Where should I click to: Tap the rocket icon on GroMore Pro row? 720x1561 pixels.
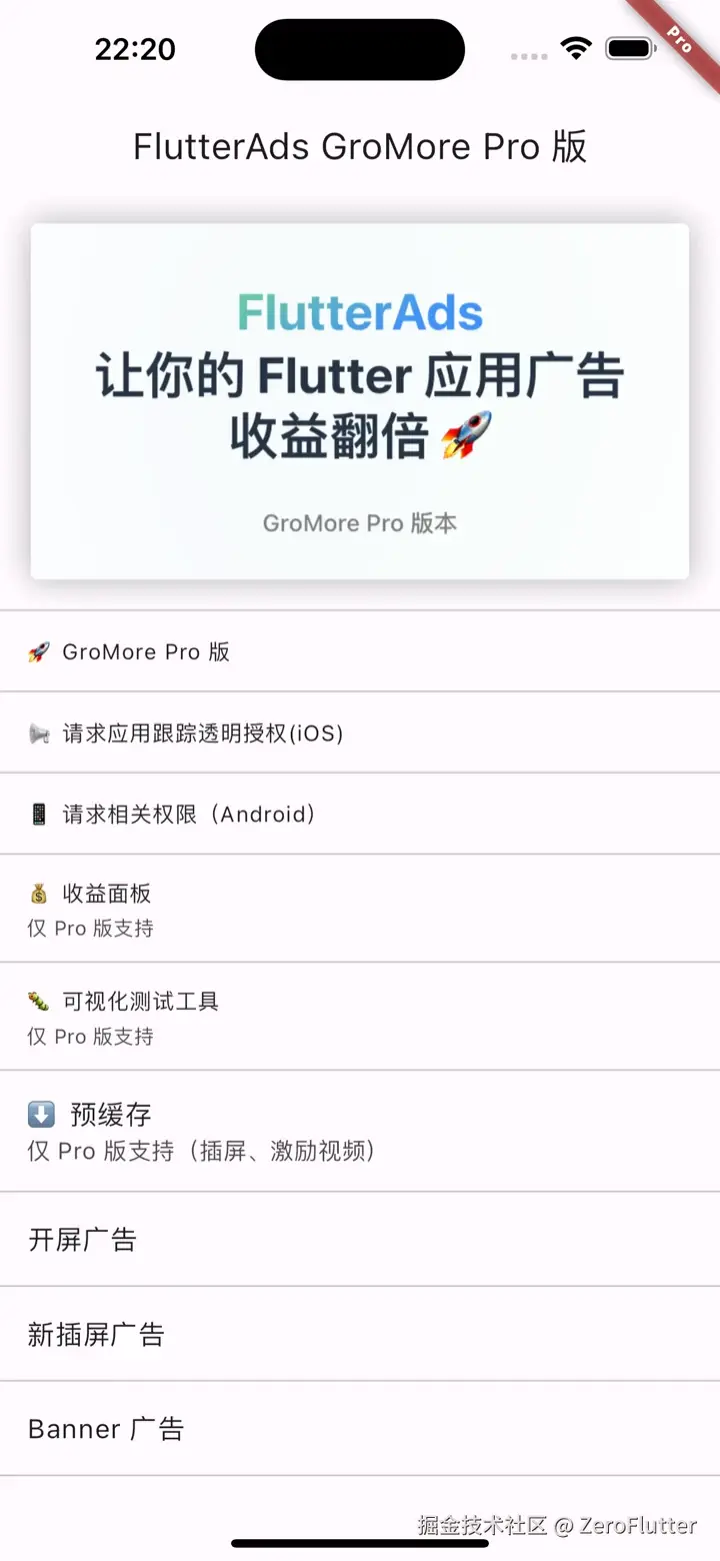(x=39, y=652)
